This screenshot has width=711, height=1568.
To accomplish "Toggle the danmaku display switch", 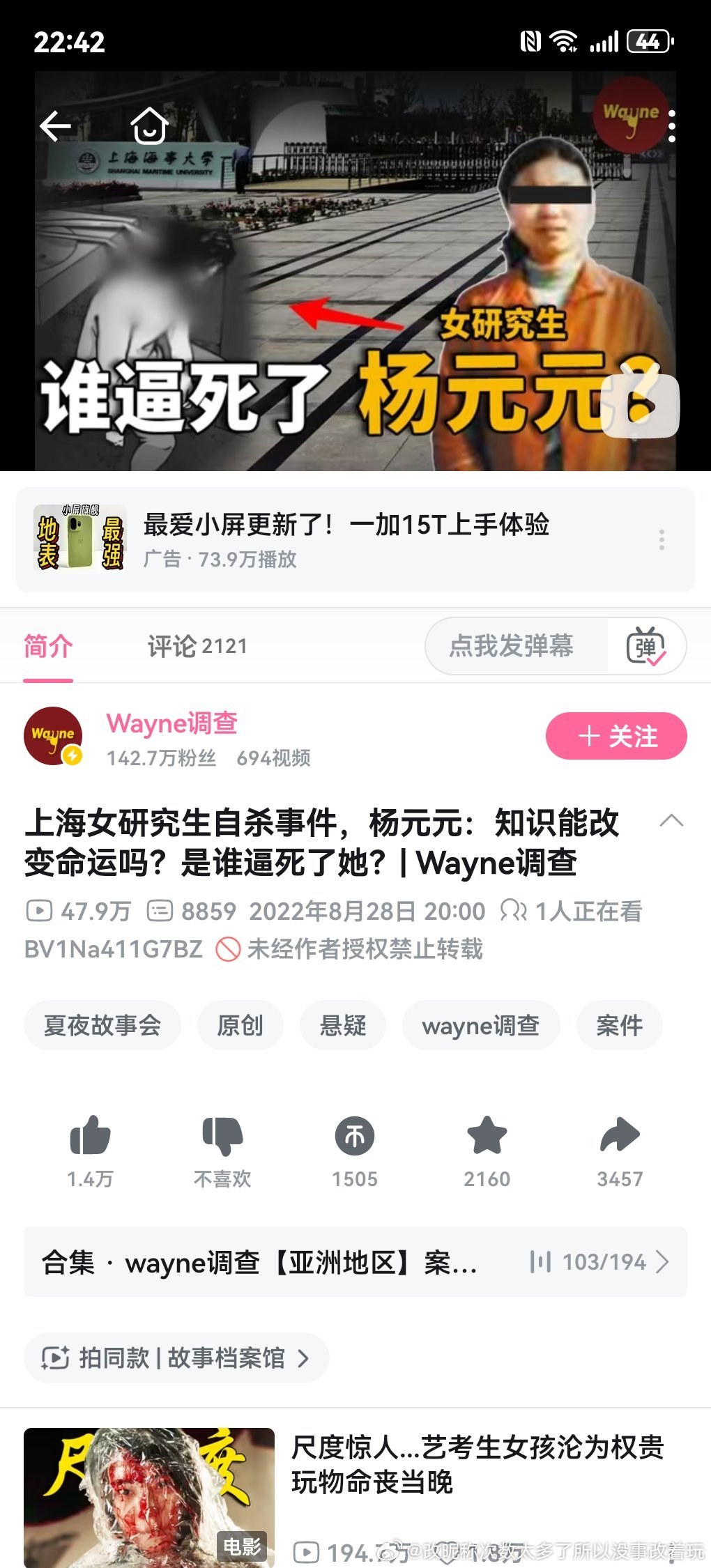I will (648, 647).
